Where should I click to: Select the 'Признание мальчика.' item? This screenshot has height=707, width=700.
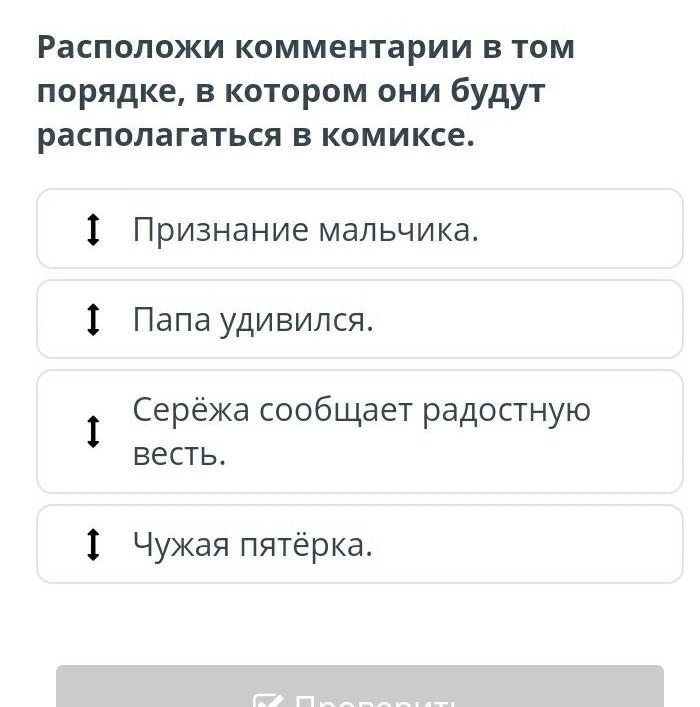click(360, 230)
